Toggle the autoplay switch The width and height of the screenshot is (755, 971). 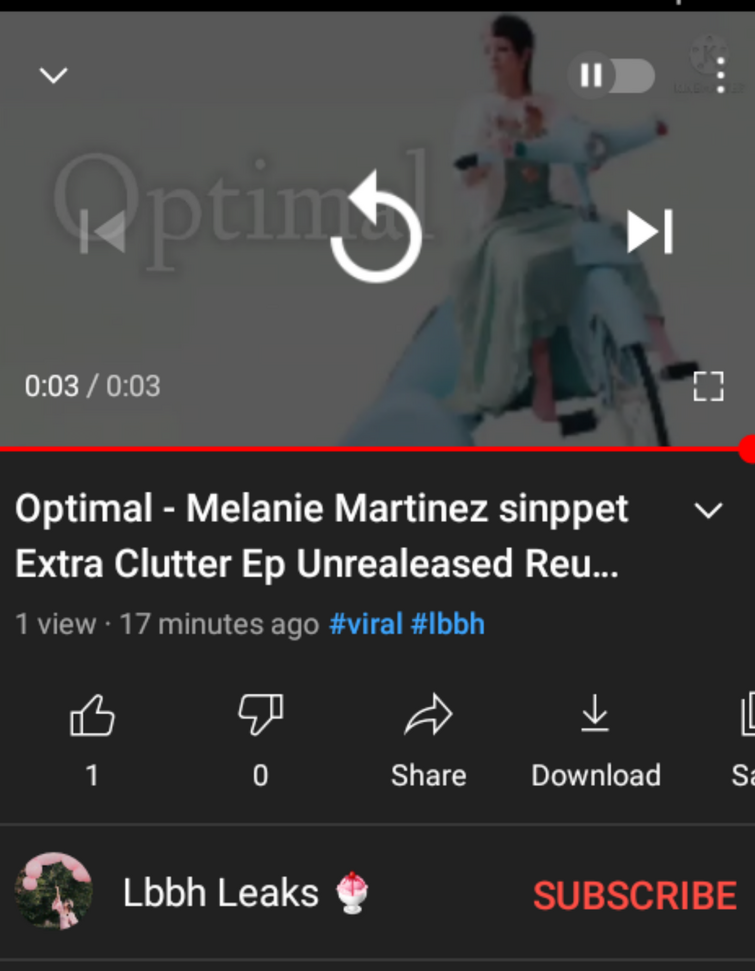click(611, 76)
